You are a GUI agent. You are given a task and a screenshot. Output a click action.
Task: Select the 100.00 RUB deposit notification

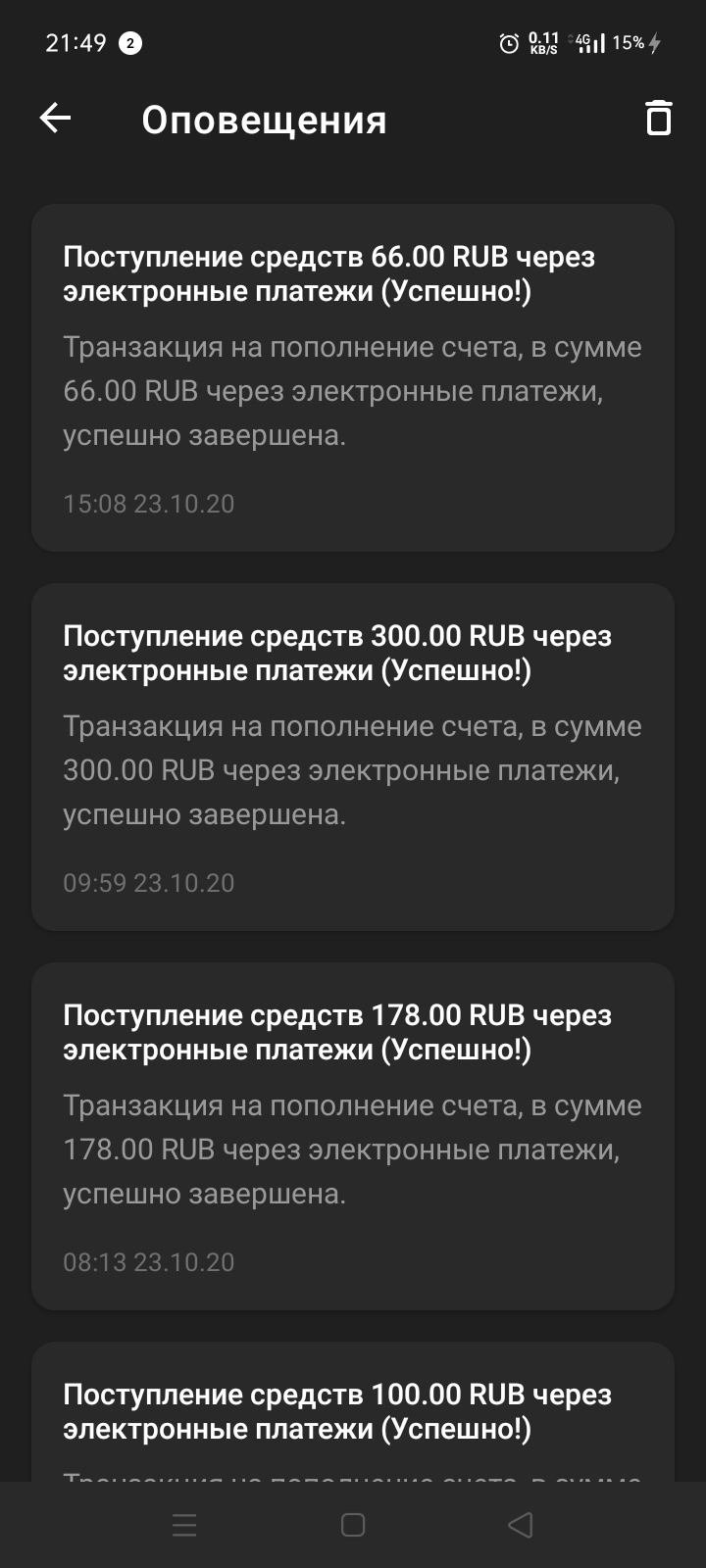coord(353,1413)
